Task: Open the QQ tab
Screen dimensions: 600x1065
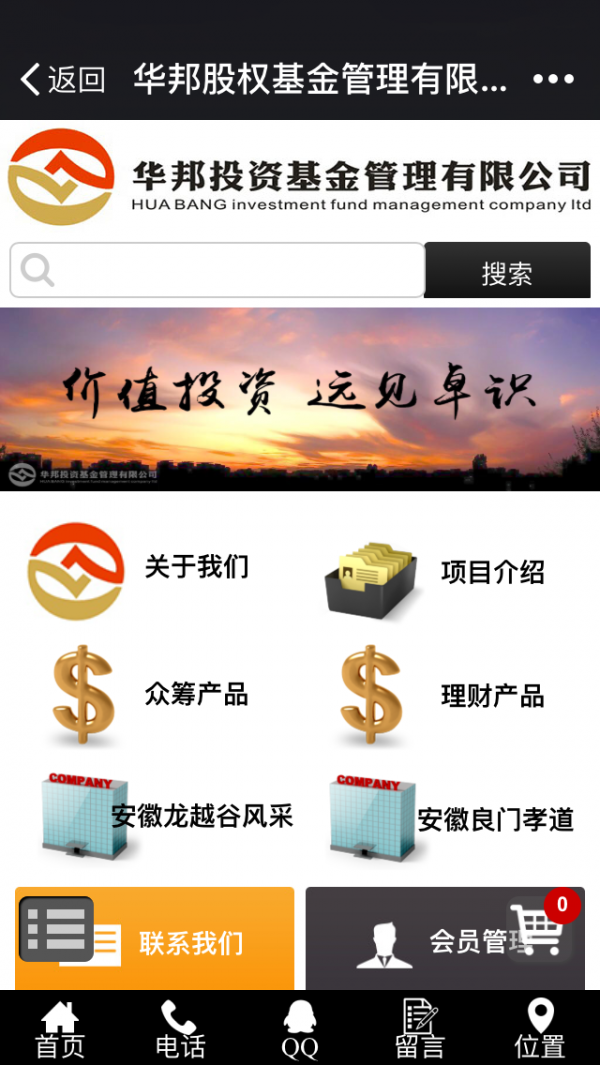Action: [x=300, y=1029]
